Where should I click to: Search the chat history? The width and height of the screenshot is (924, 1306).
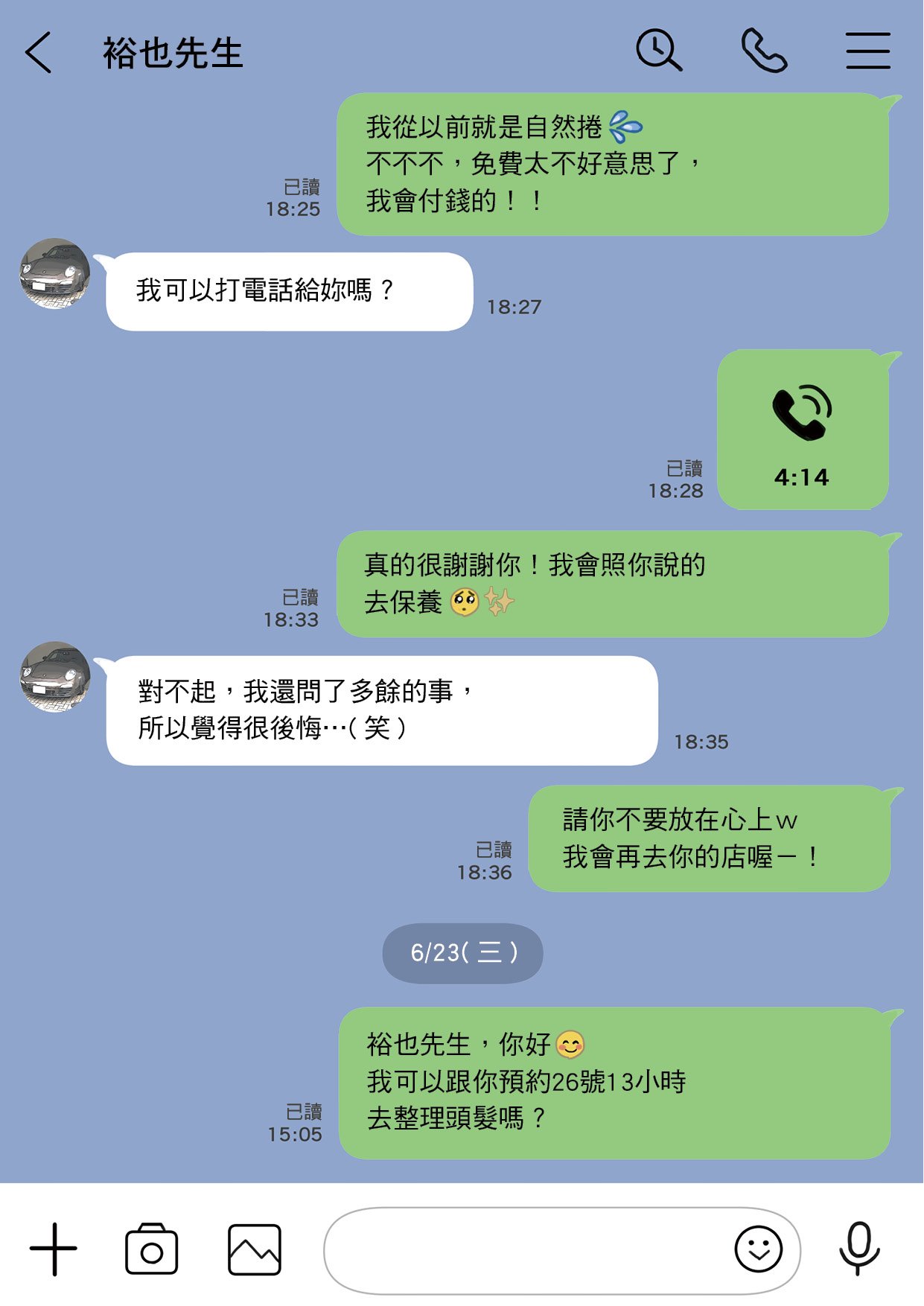(658, 51)
